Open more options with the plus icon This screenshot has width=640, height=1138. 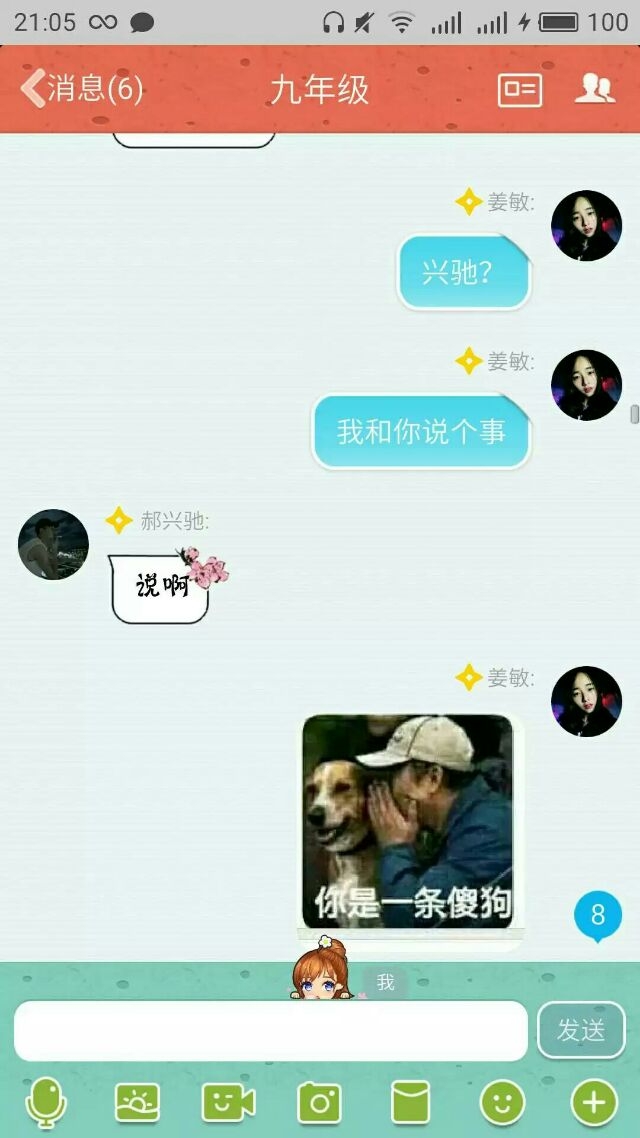pos(594,1103)
